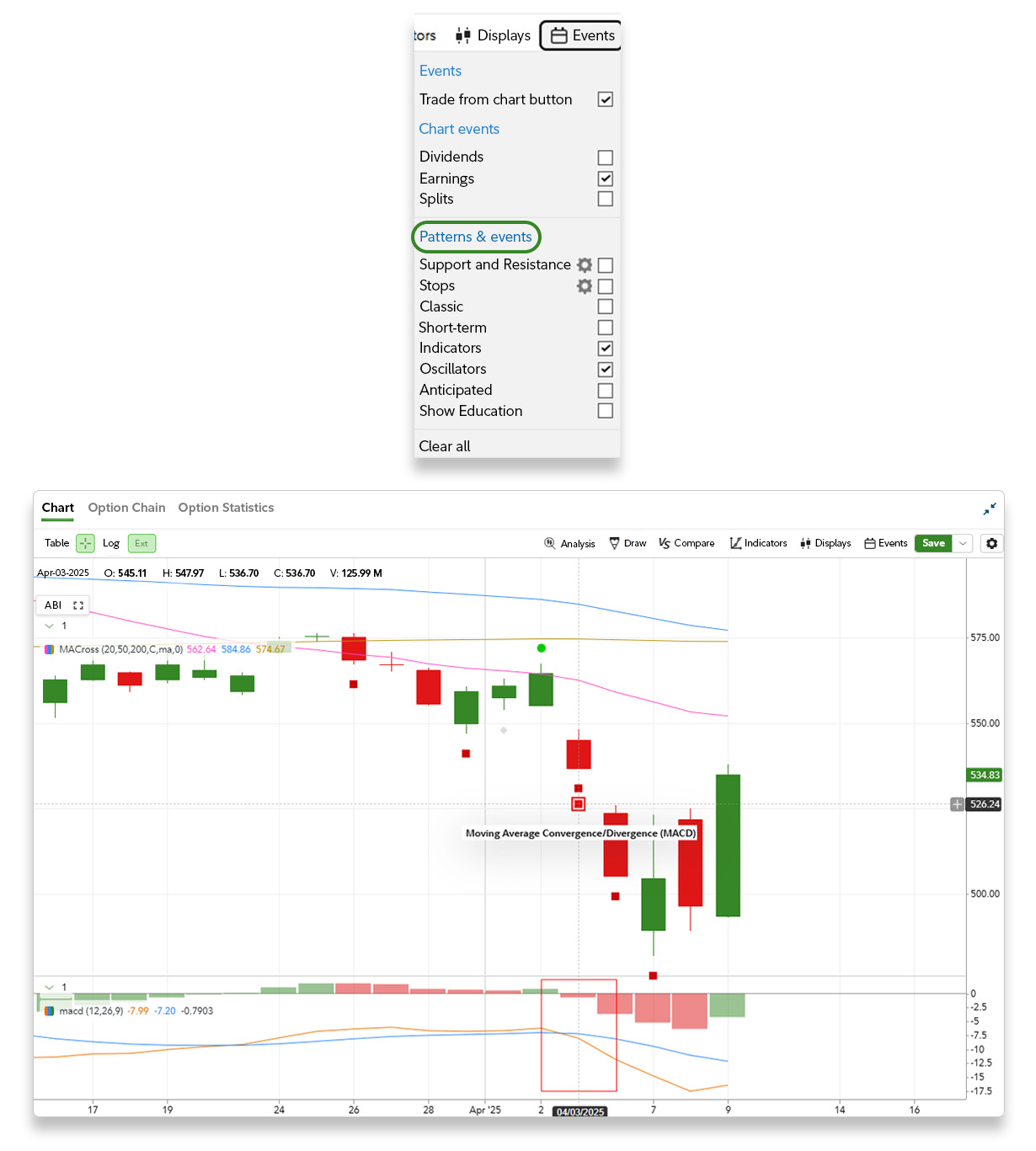The image size is (1036, 1151).
Task: Enable Splits on the chart
Action: click(x=605, y=199)
